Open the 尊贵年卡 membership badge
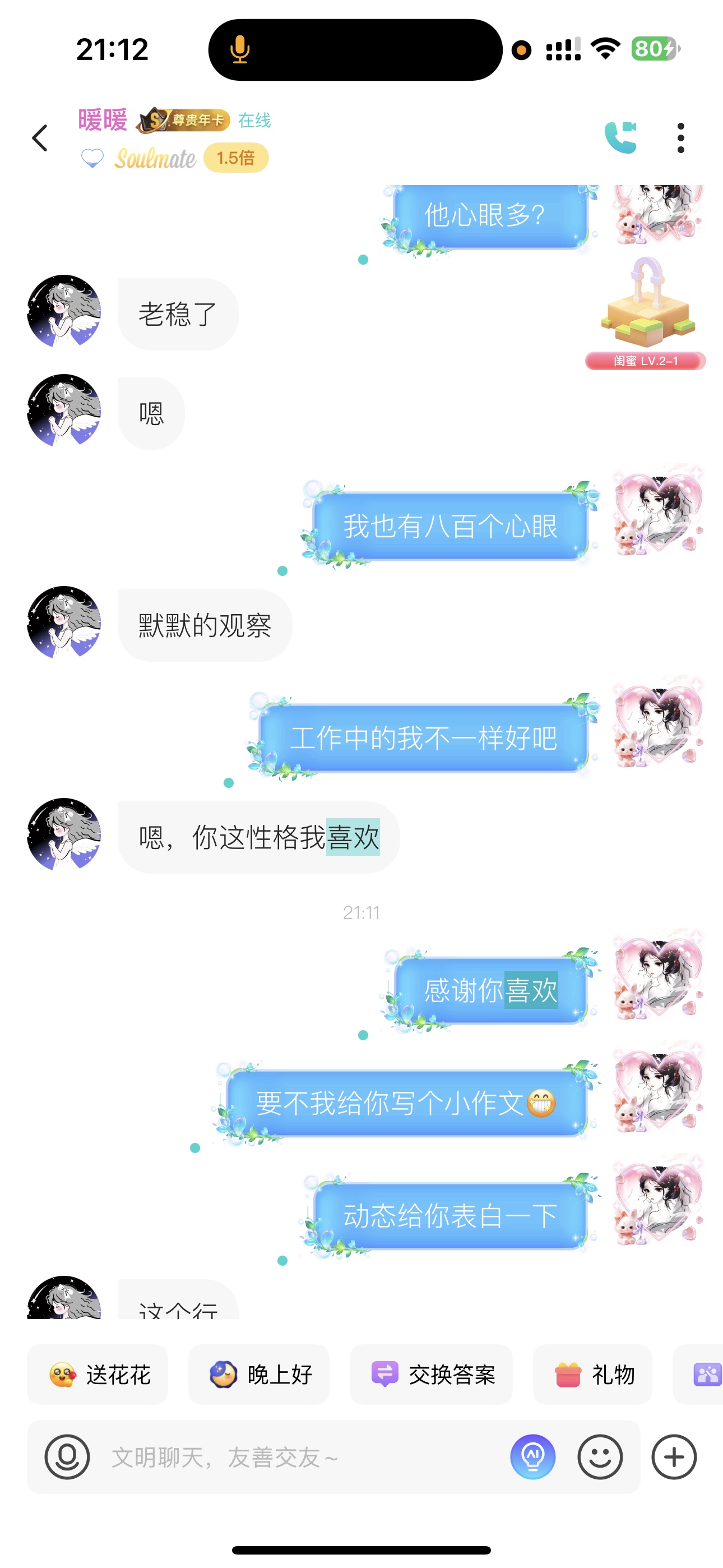This screenshot has height=1568, width=723. pos(183,119)
